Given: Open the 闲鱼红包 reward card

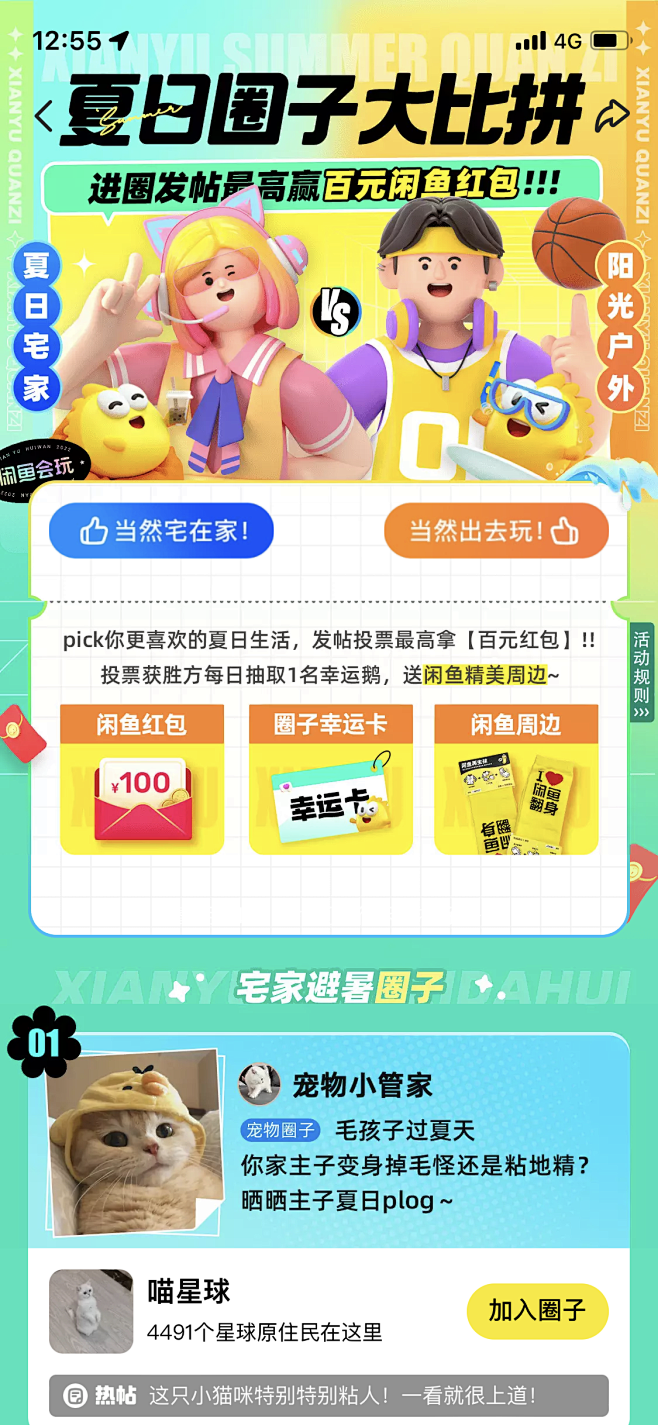Looking at the screenshot, I should [142, 780].
